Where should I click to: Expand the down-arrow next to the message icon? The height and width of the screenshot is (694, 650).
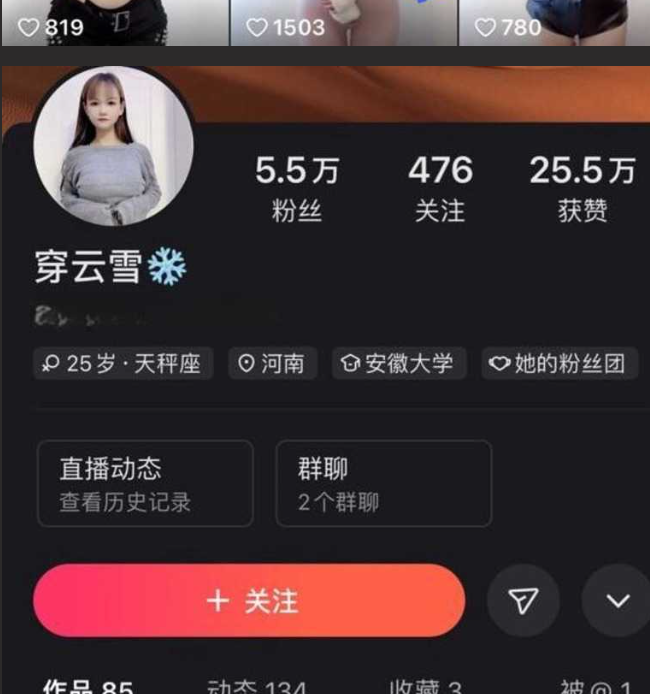tap(617, 600)
